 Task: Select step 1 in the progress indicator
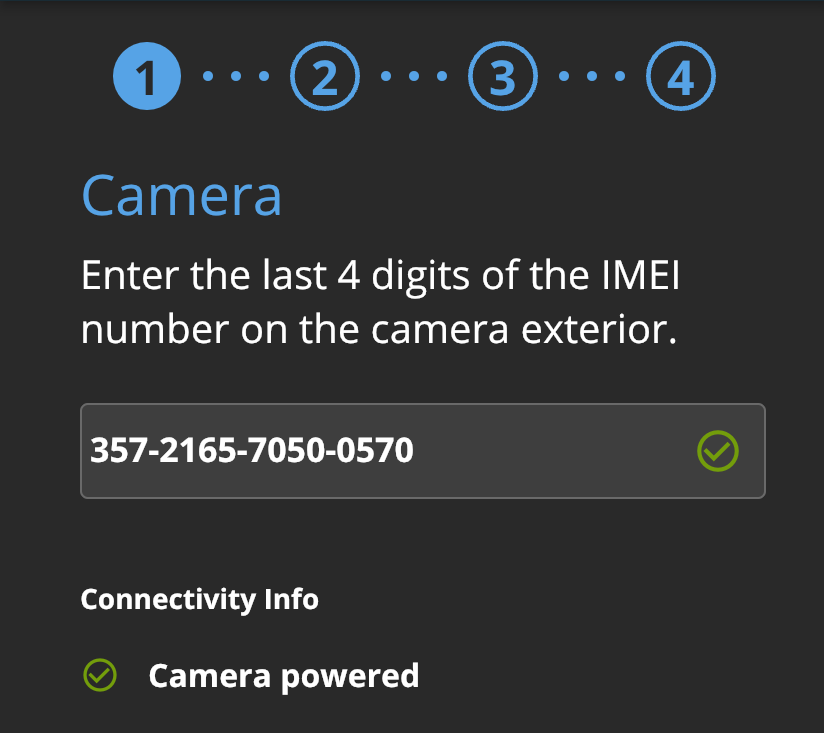coord(147,77)
